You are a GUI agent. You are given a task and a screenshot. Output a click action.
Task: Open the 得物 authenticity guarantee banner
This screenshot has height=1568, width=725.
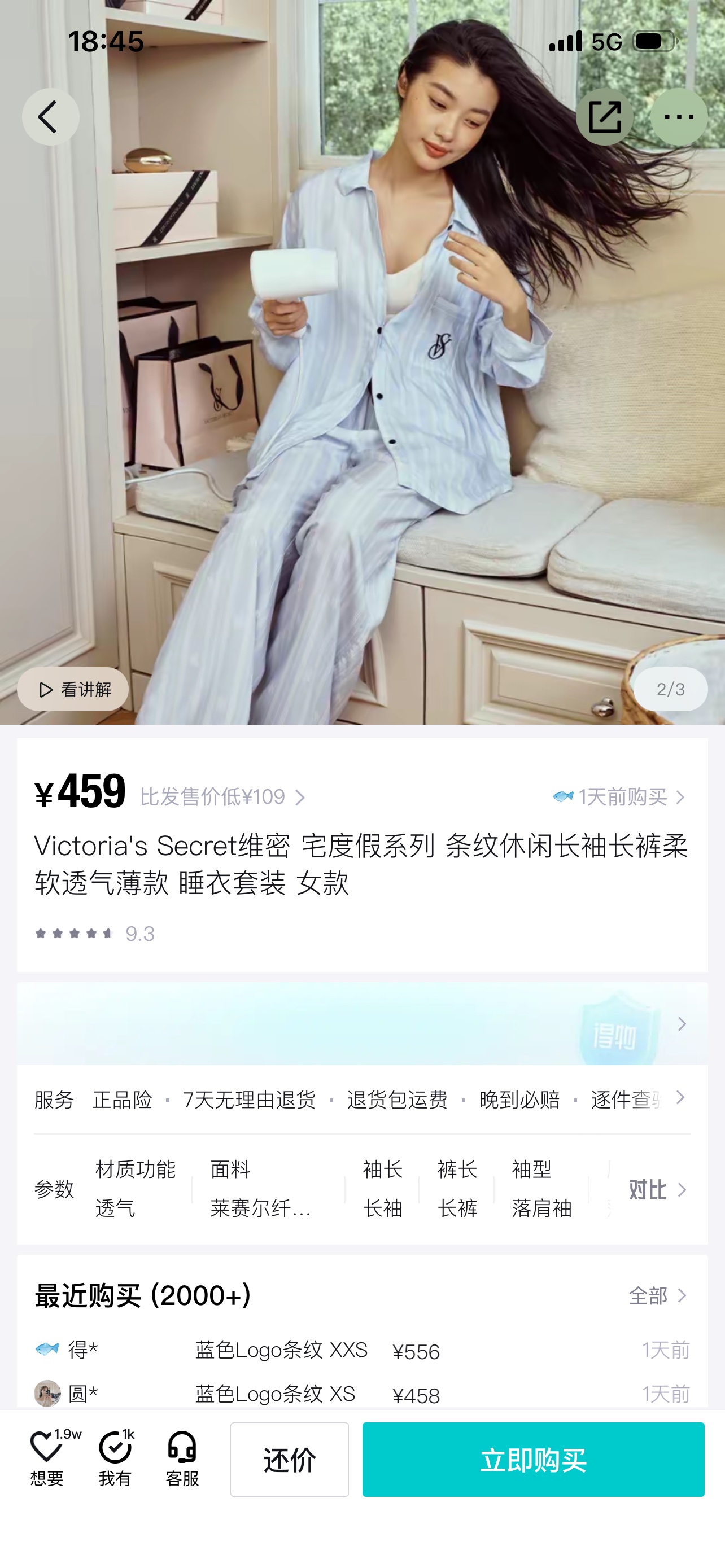pos(362,1024)
